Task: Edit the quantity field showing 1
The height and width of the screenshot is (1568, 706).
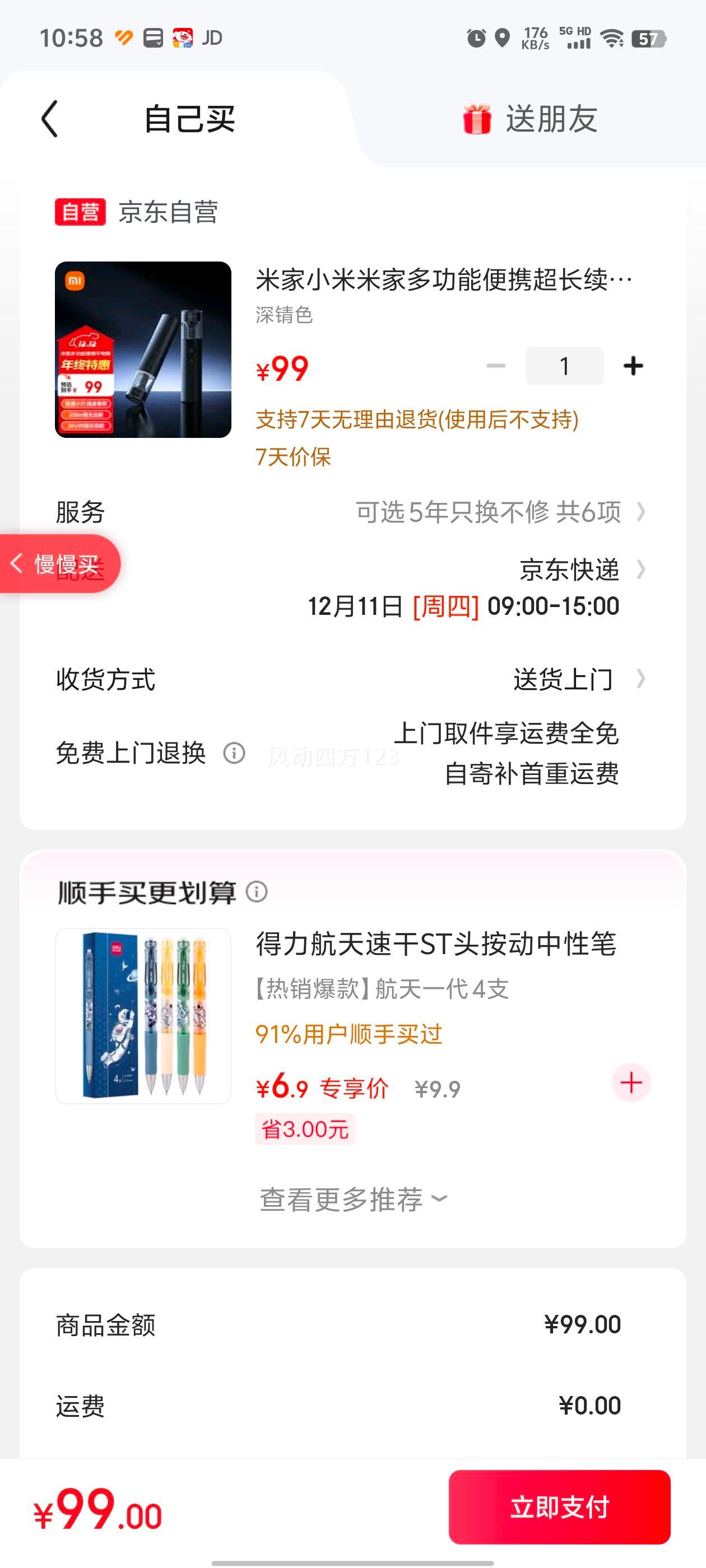Action: [565, 366]
